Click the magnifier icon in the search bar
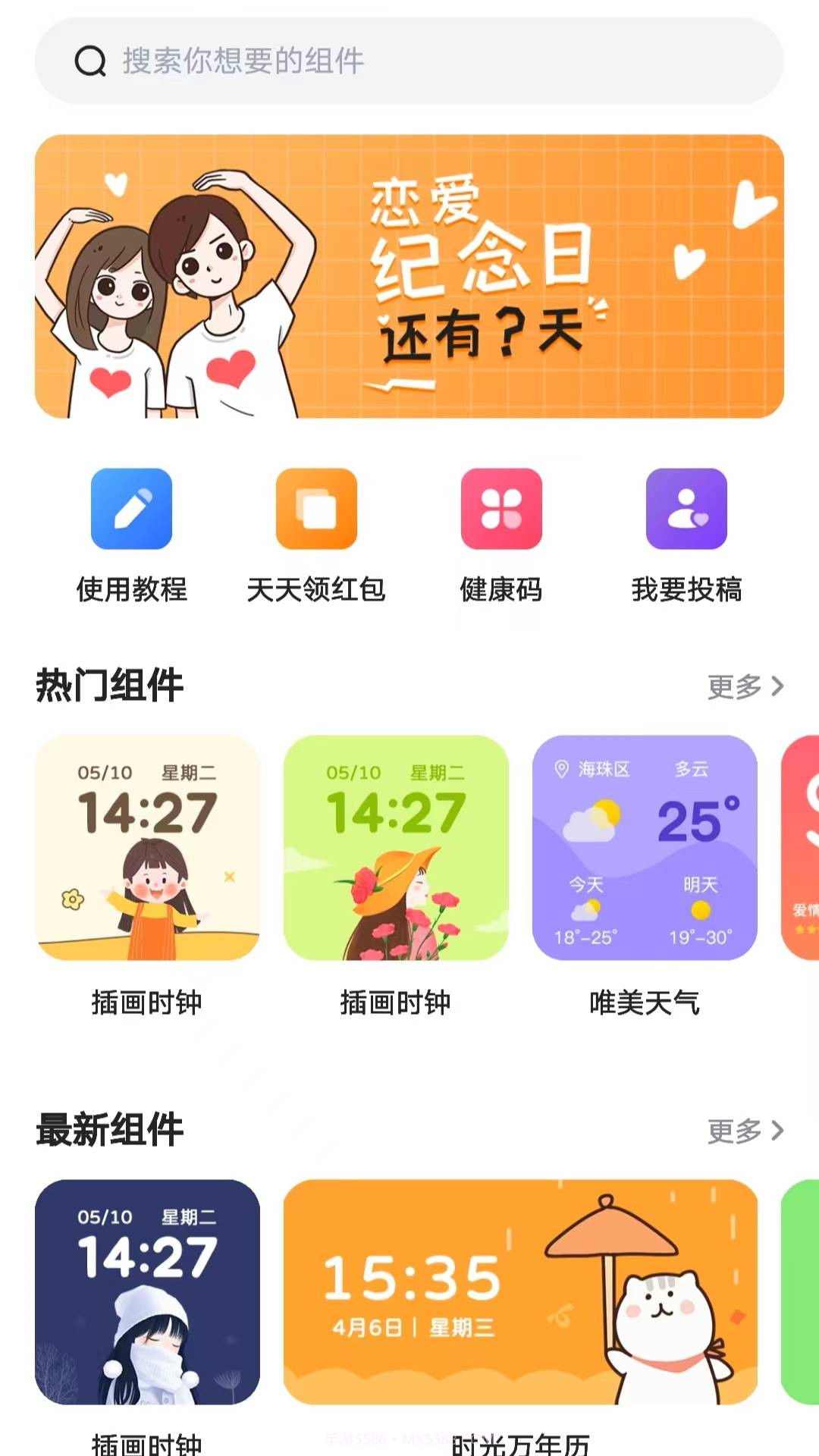The height and width of the screenshot is (1456, 819). pyautogui.click(x=90, y=61)
